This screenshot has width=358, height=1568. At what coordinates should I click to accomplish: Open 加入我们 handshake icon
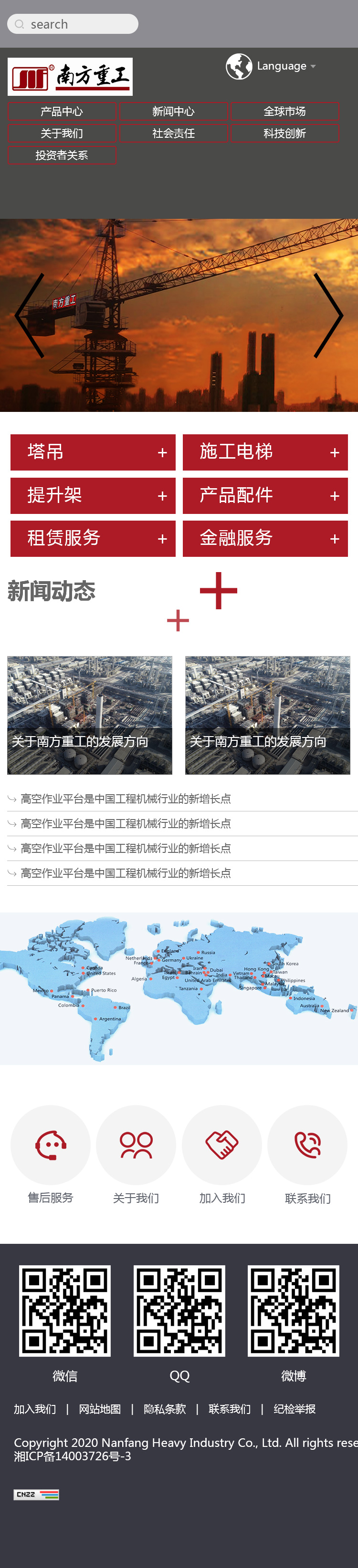click(222, 1145)
